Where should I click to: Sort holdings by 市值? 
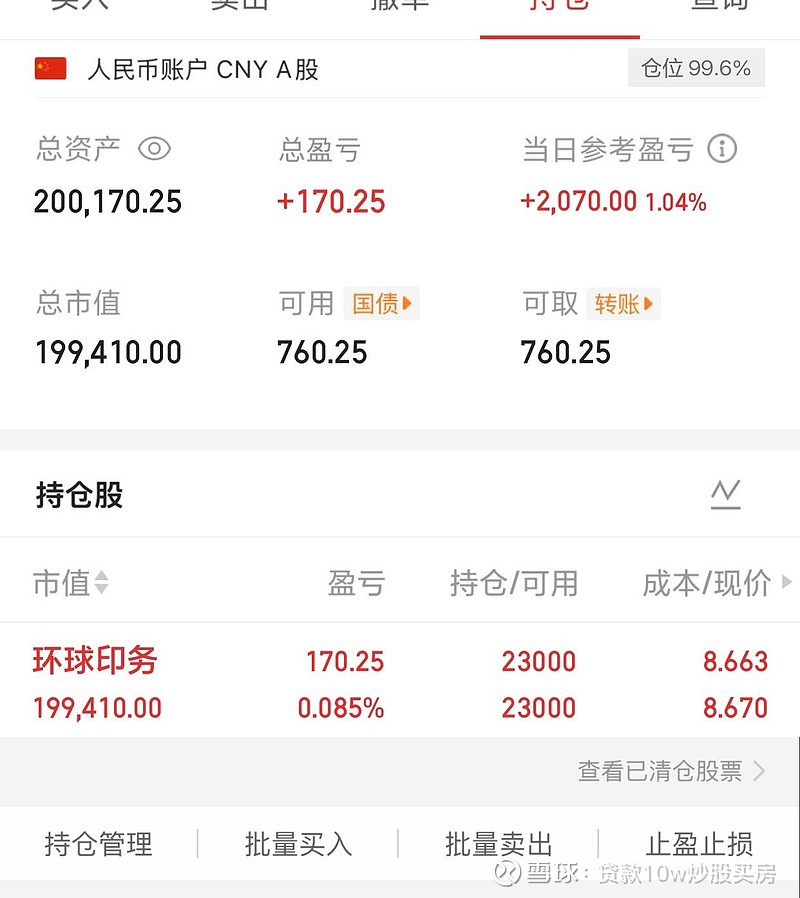[x=70, y=583]
